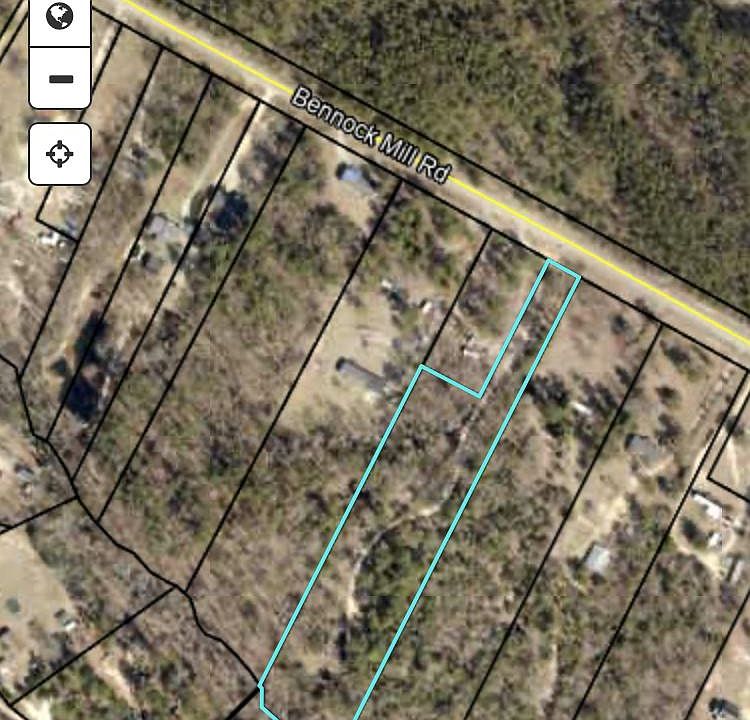The height and width of the screenshot is (720, 750).
Task: Center map on my location
Action: (60, 154)
